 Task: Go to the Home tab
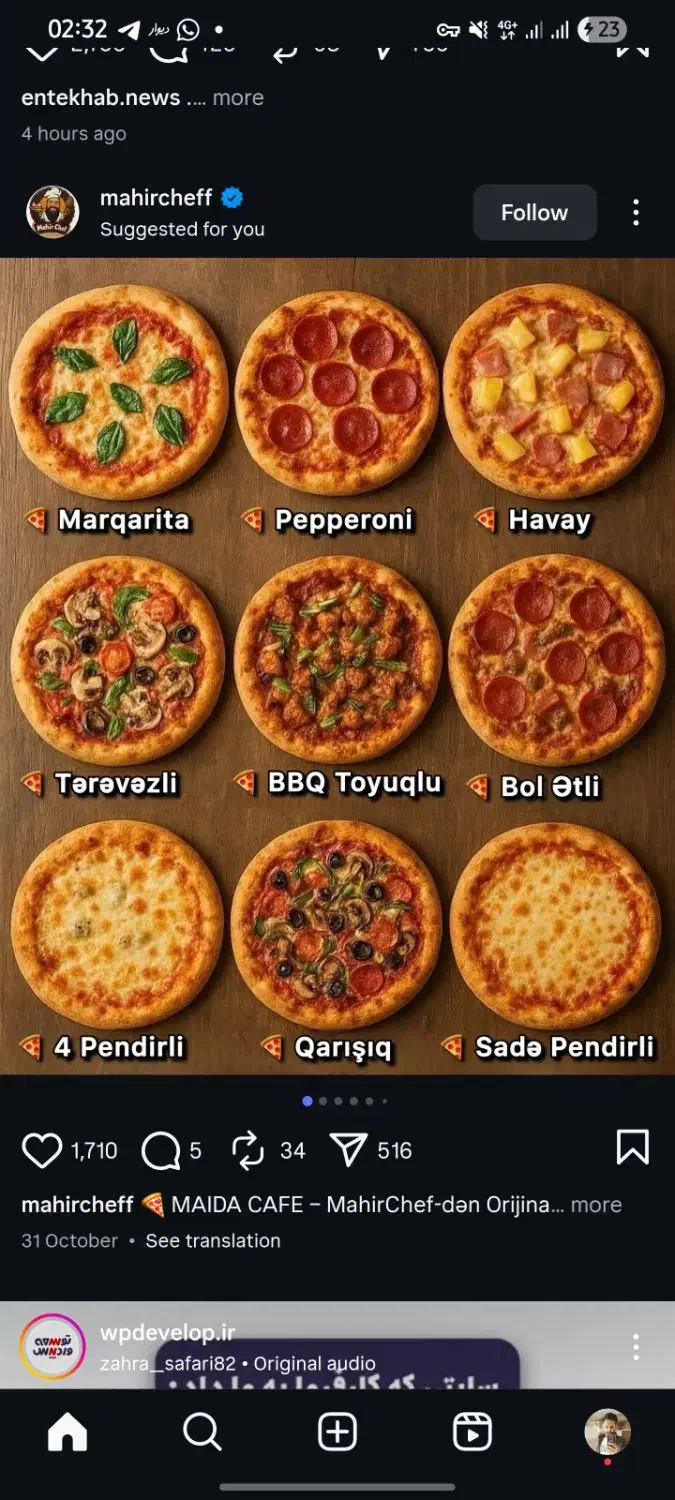click(68, 1433)
